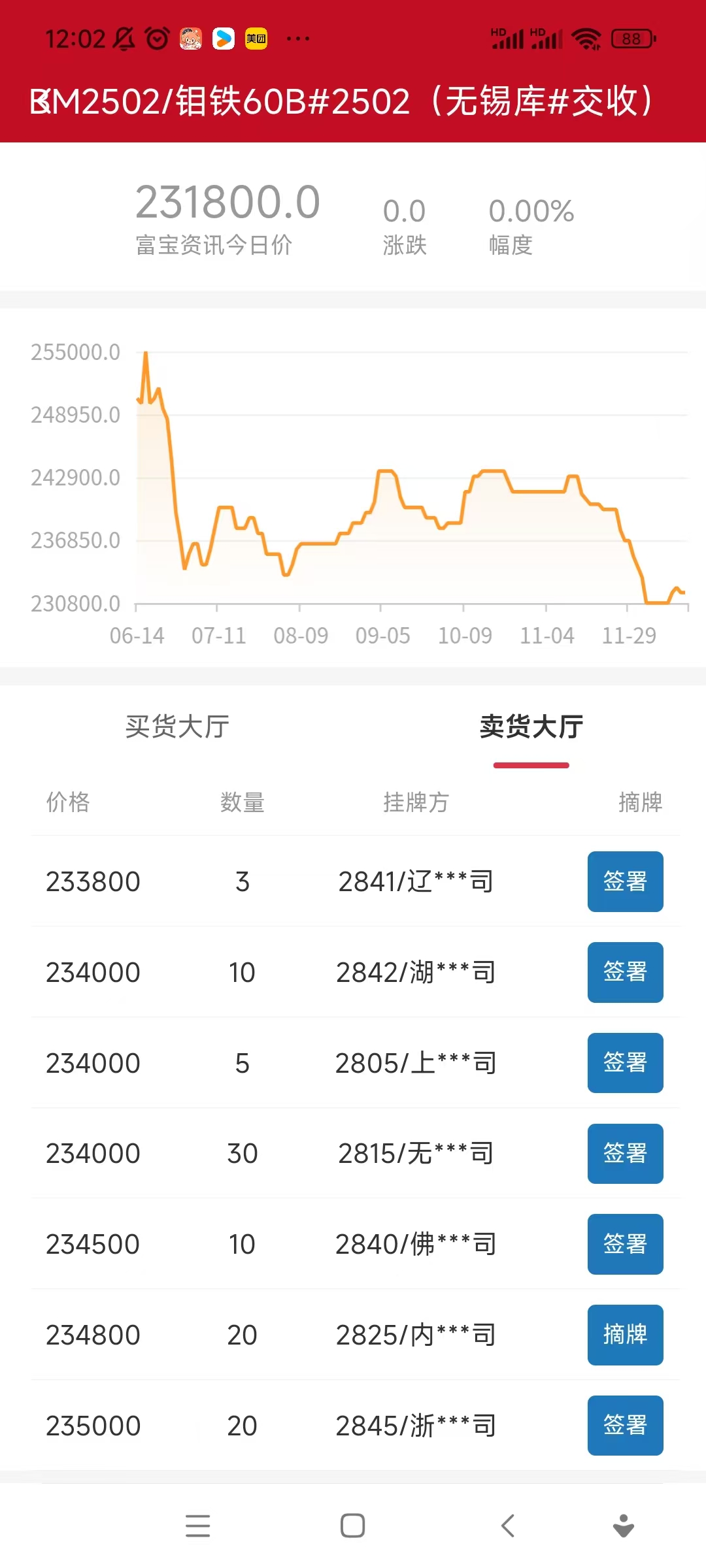
Task: Tap 签署 for 2841/辽***司 listing
Action: coord(625,881)
